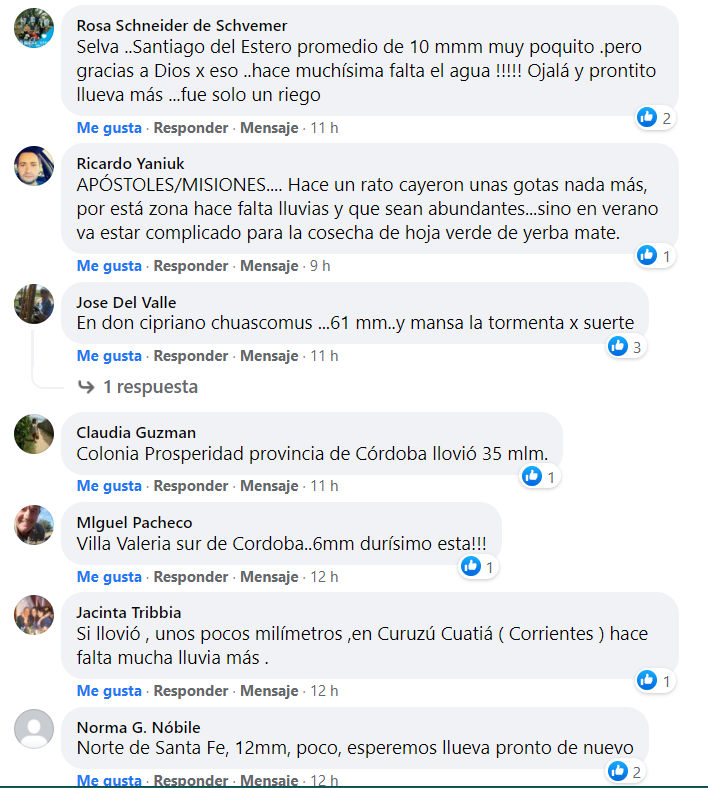
Task: Reply to Ricardo Yaniuk's comment
Action: [190, 266]
